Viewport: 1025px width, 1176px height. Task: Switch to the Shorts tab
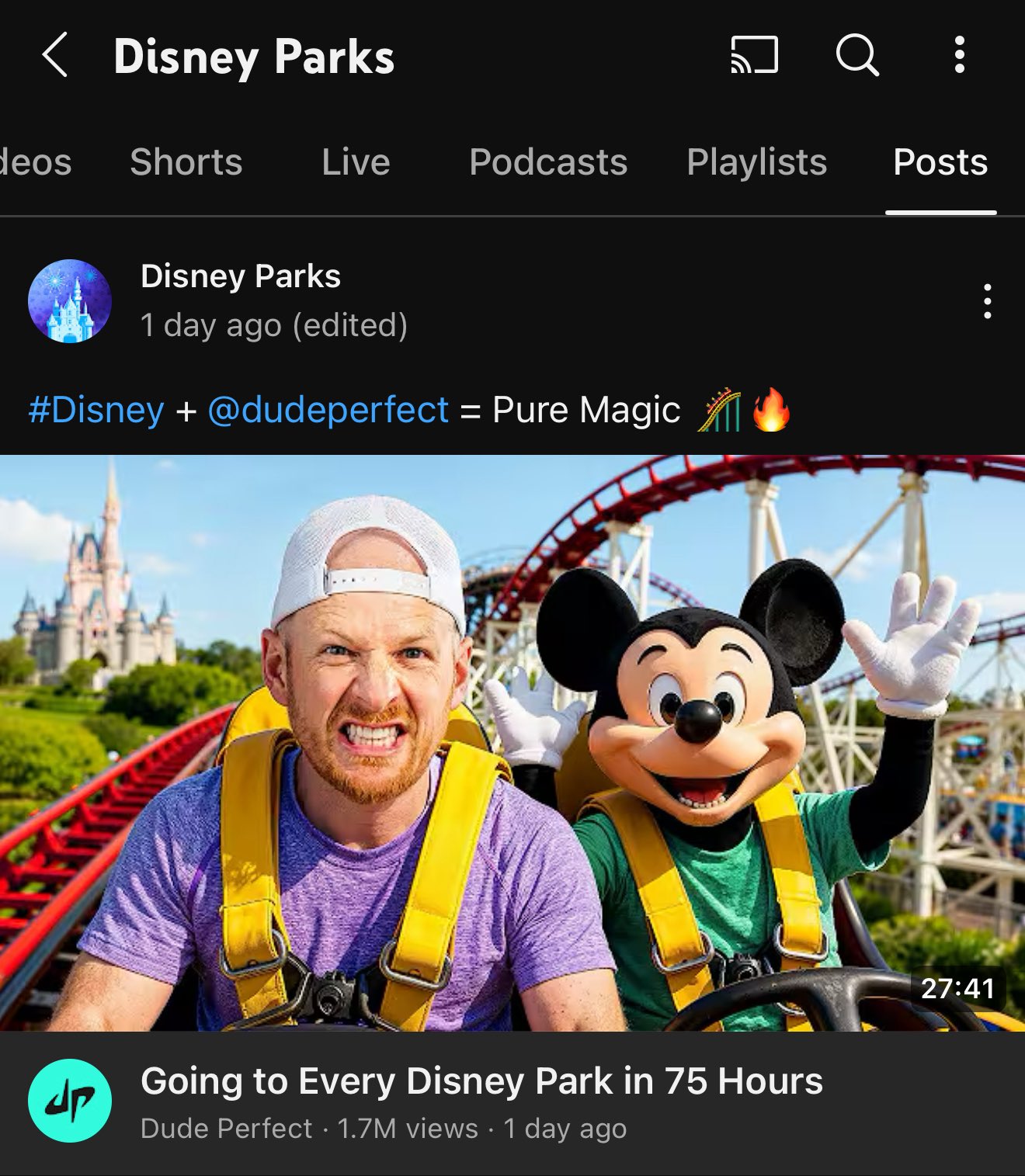tap(186, 162)
